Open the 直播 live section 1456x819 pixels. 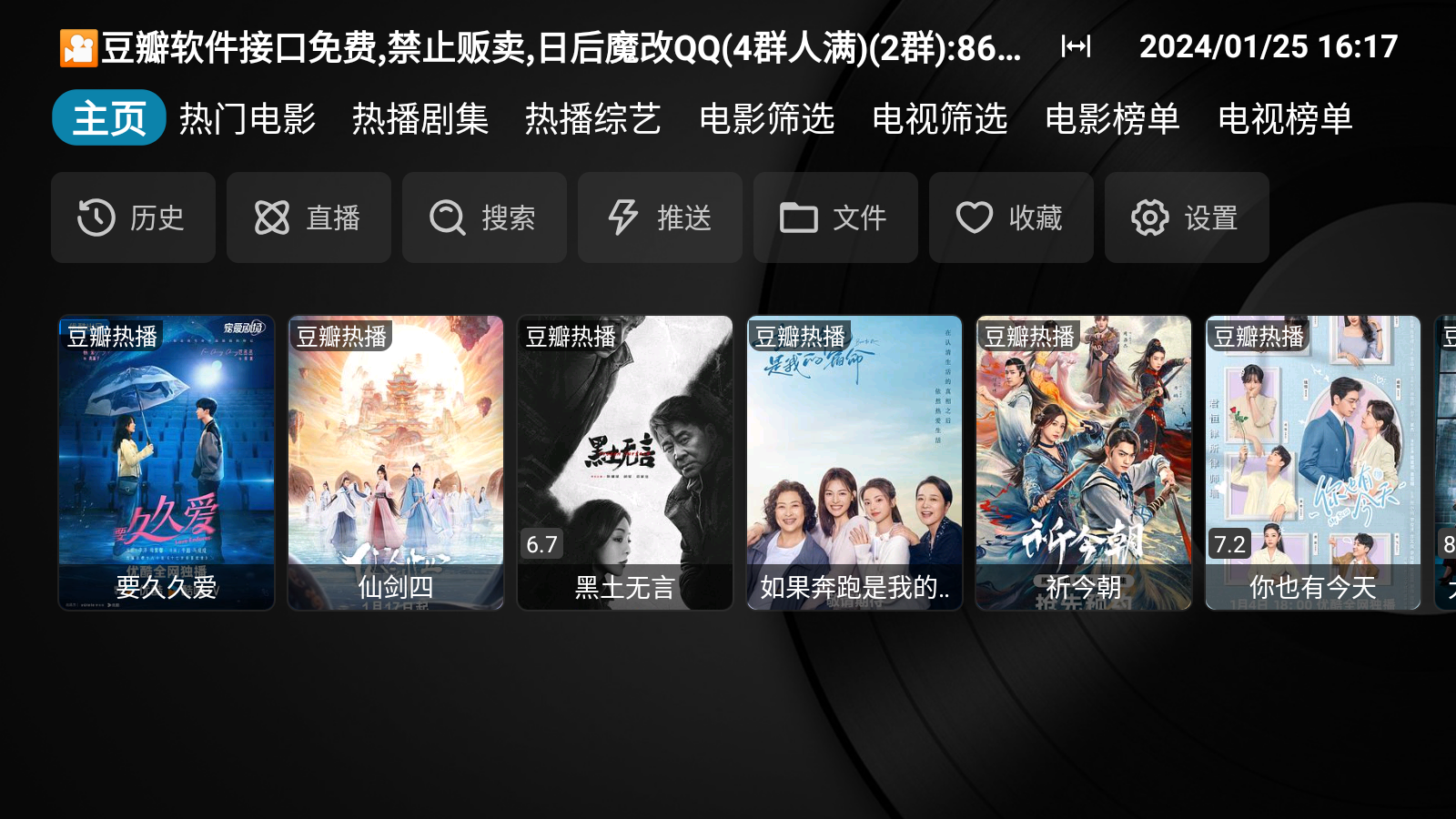point(308,217)
